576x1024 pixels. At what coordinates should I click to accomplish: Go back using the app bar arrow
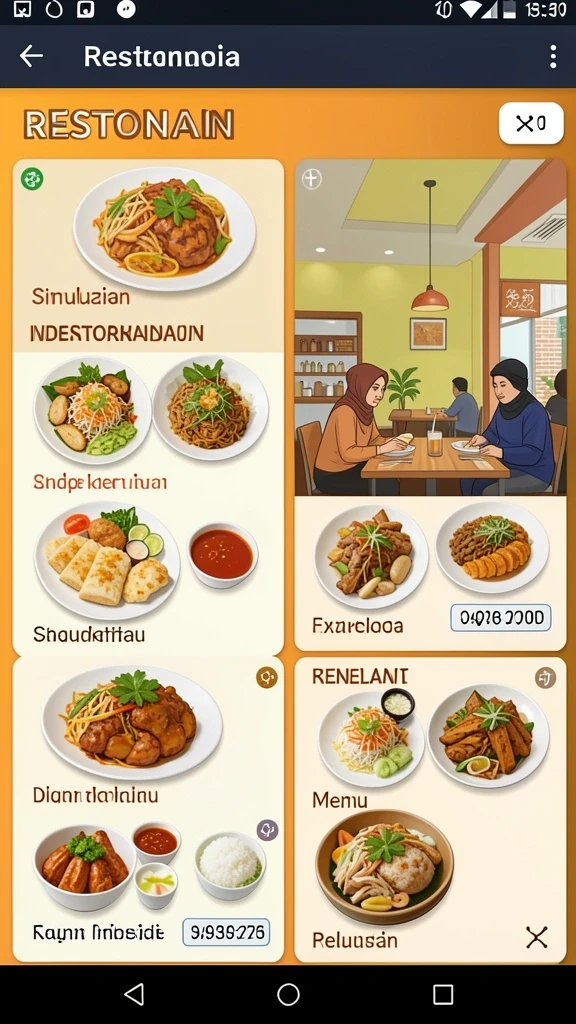(x=31, y=57)
